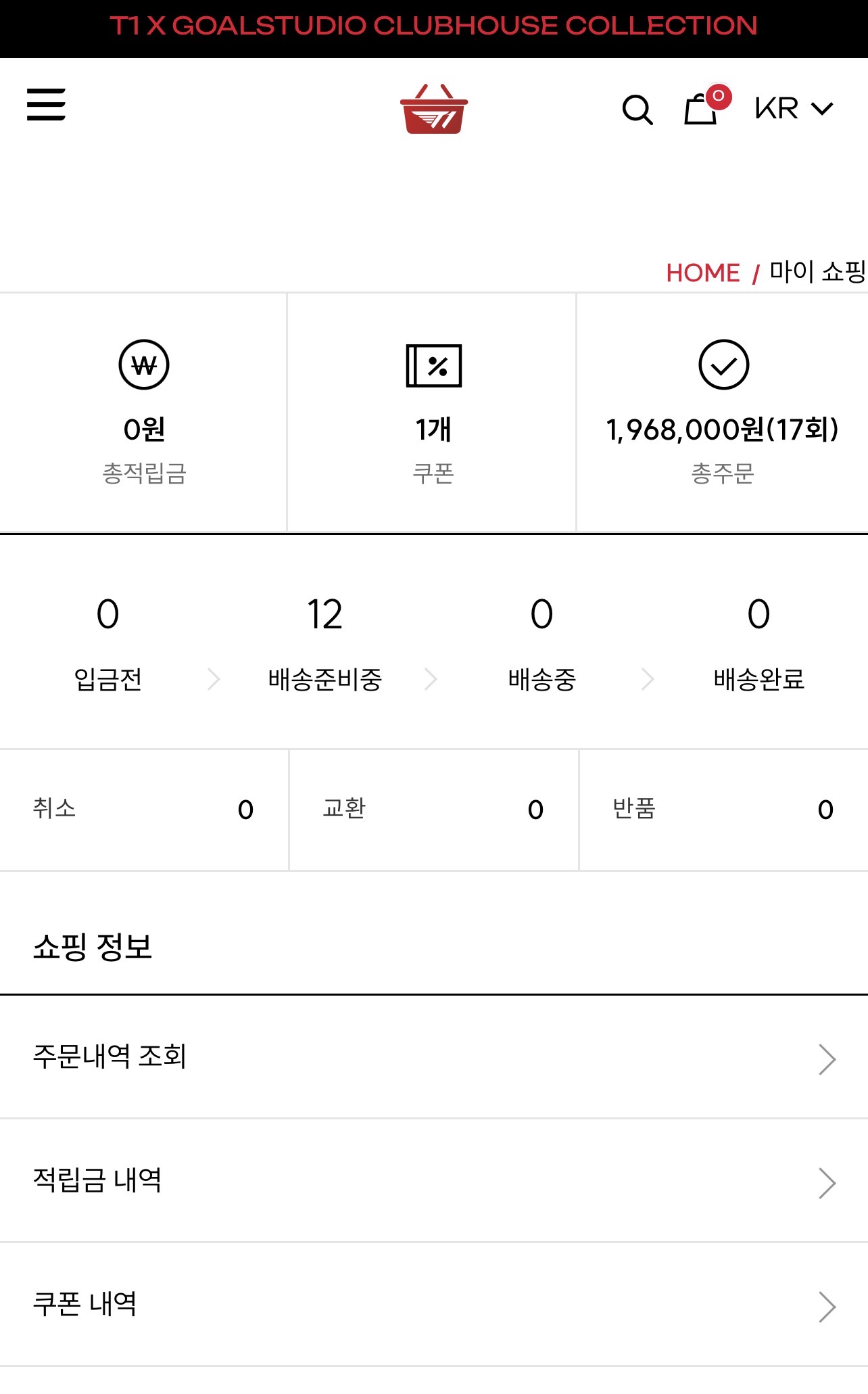View 배송준비중 orders
Image resolution: width=868 pixels, height=1394 pixels.
click(325, 643)
